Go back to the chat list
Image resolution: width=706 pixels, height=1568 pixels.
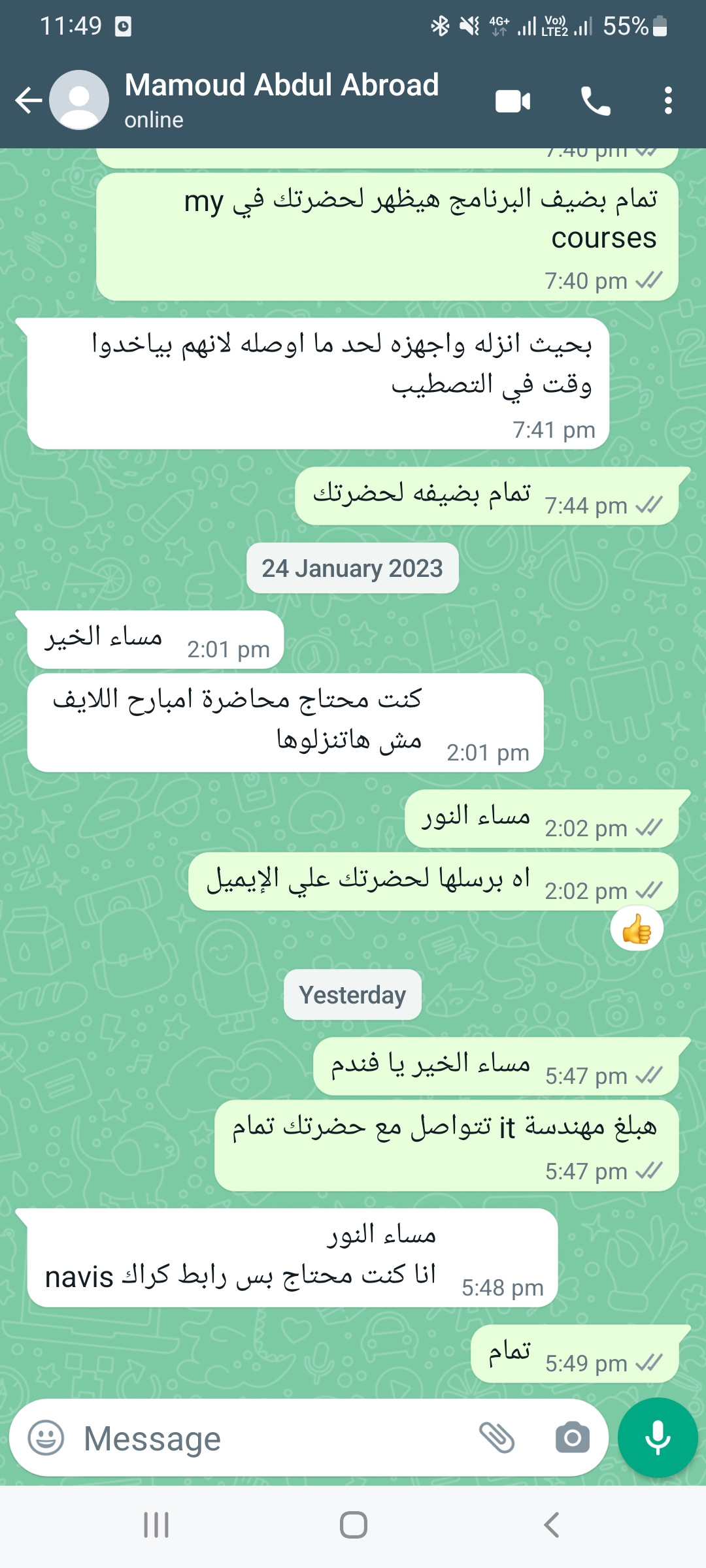pyautogui.click(x=29, y=101)
